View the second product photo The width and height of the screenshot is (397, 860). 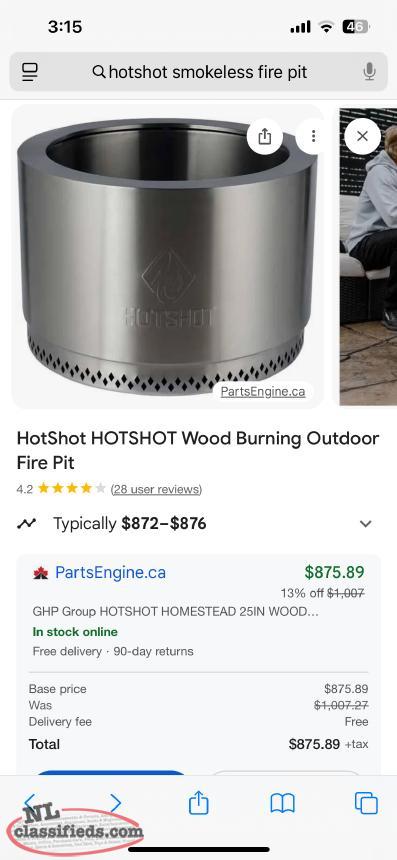point(368,257)
